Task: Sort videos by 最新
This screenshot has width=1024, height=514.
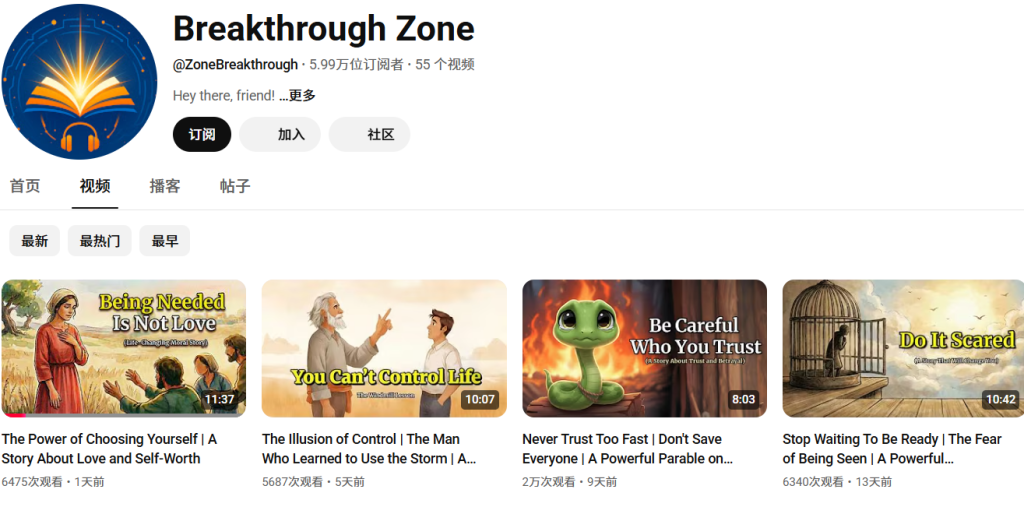Action: [x=35, y=241]
